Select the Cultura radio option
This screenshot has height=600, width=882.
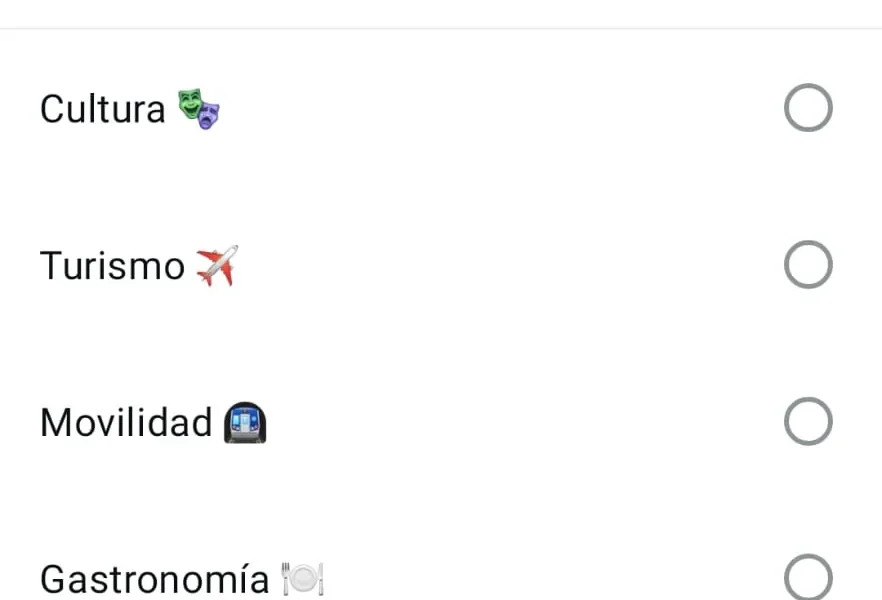coord(808,108)
